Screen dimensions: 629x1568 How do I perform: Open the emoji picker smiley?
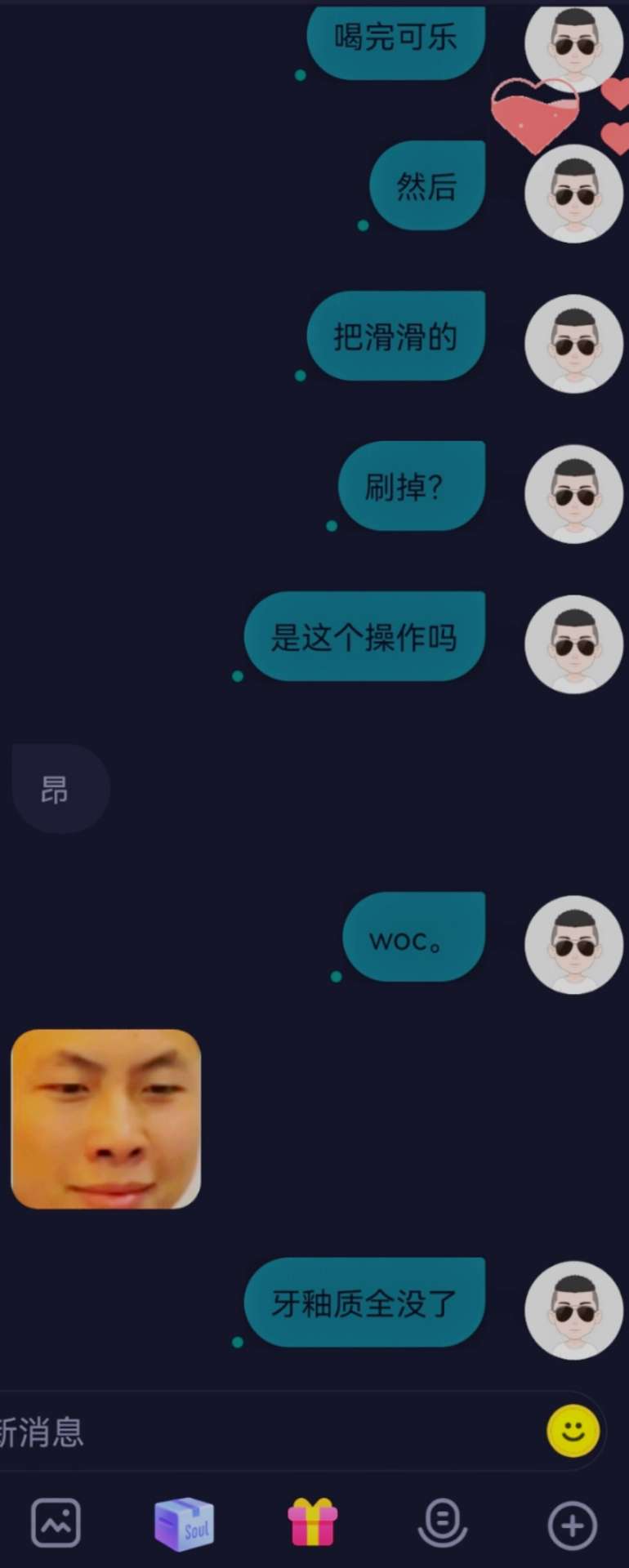[x=573, y=1431]
